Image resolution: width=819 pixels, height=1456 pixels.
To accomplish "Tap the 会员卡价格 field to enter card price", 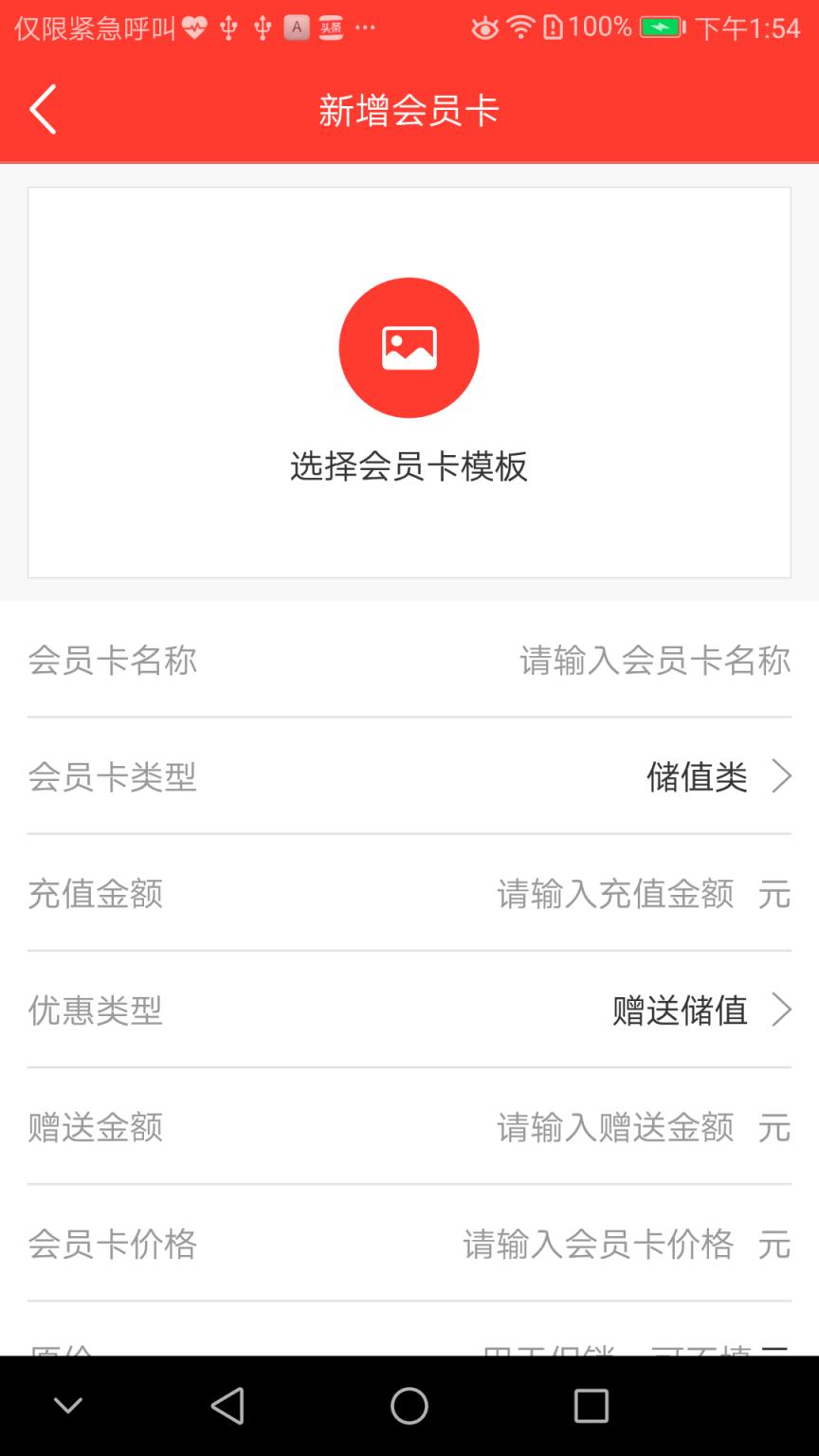I will click(x=597, y=1244).
